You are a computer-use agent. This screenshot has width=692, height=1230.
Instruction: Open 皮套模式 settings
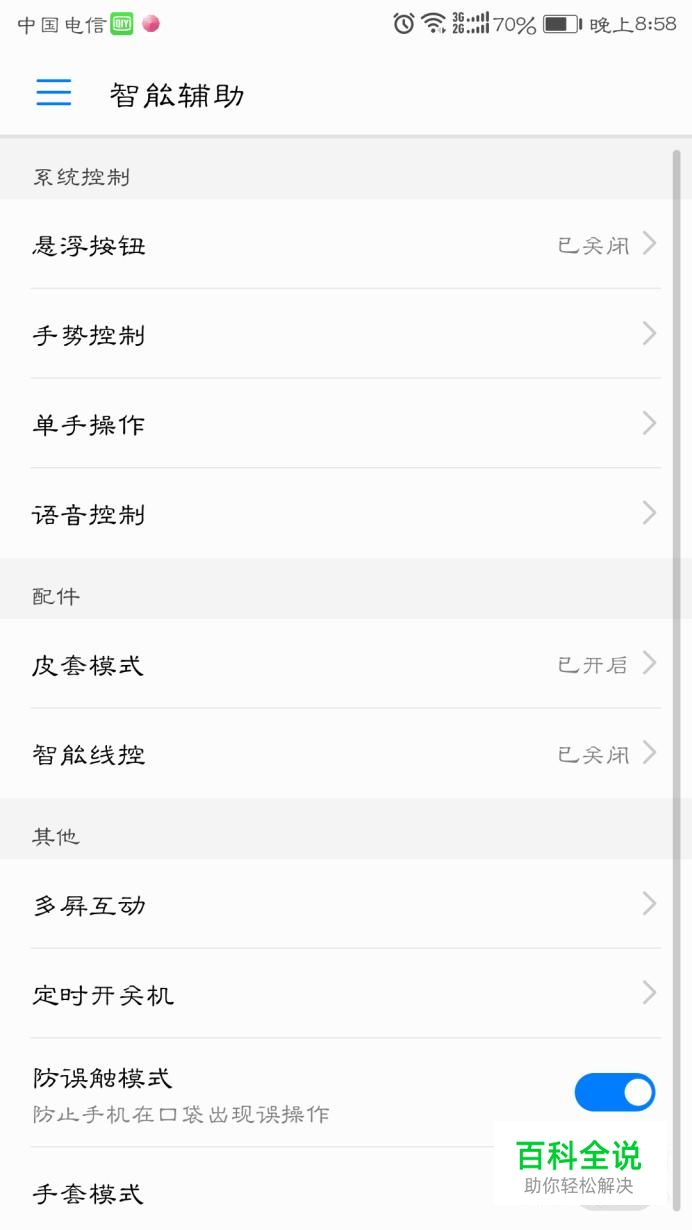346,664
